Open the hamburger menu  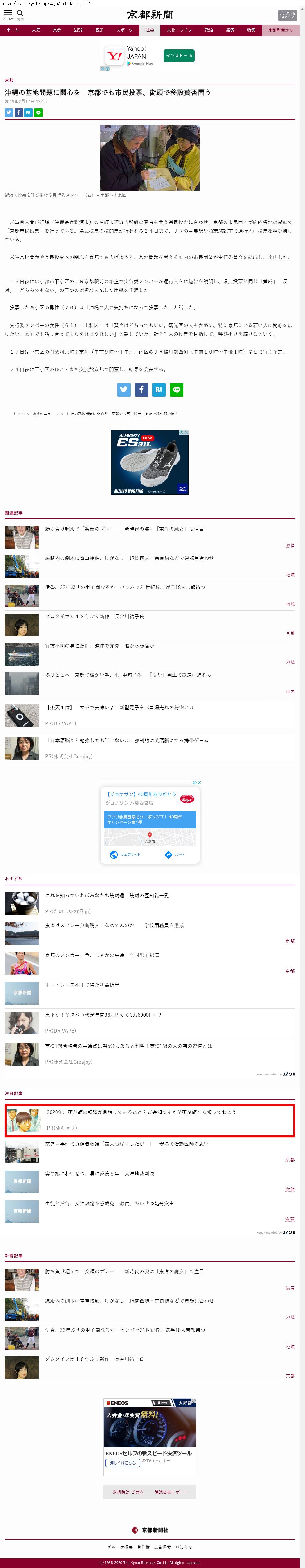(8, 13)
